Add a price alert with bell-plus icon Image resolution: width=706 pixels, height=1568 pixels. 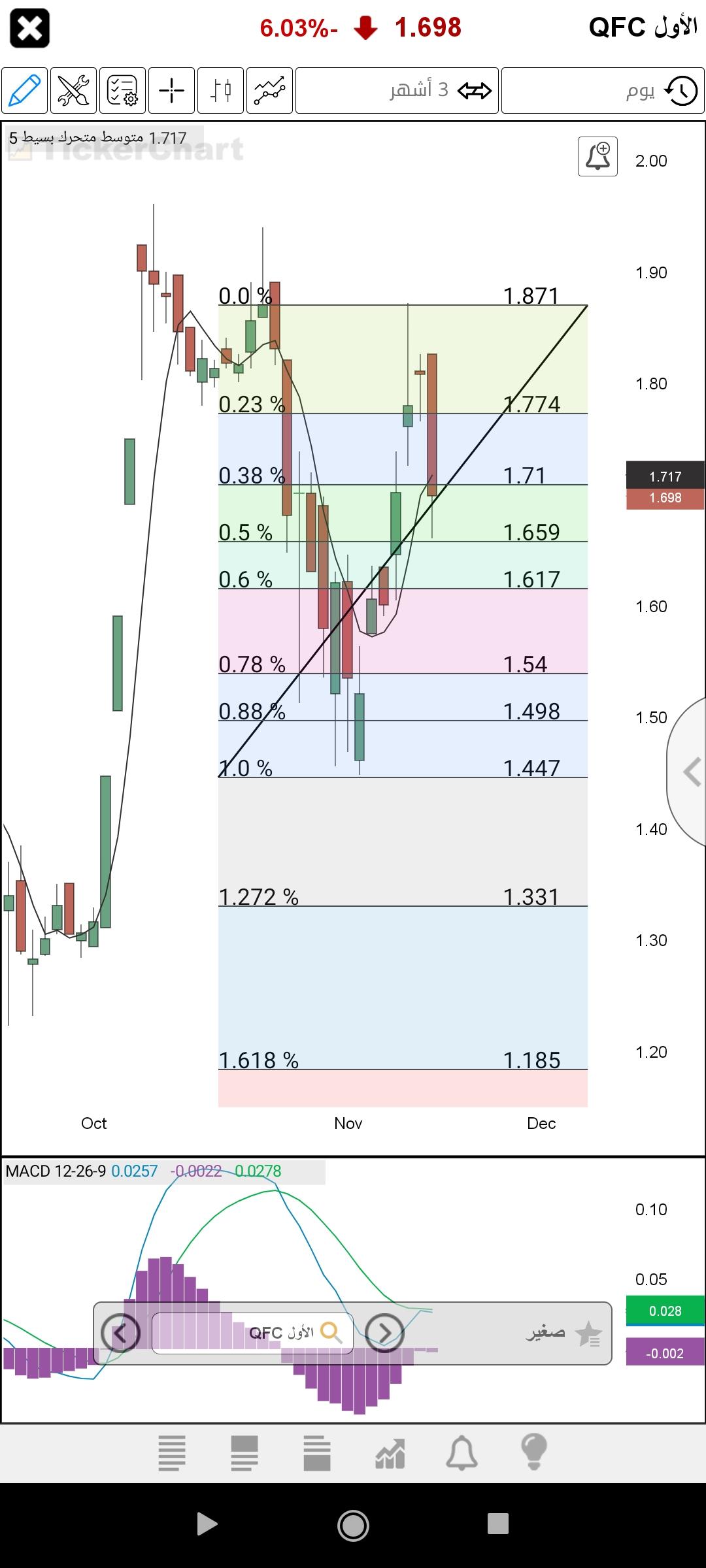(597, 157)
